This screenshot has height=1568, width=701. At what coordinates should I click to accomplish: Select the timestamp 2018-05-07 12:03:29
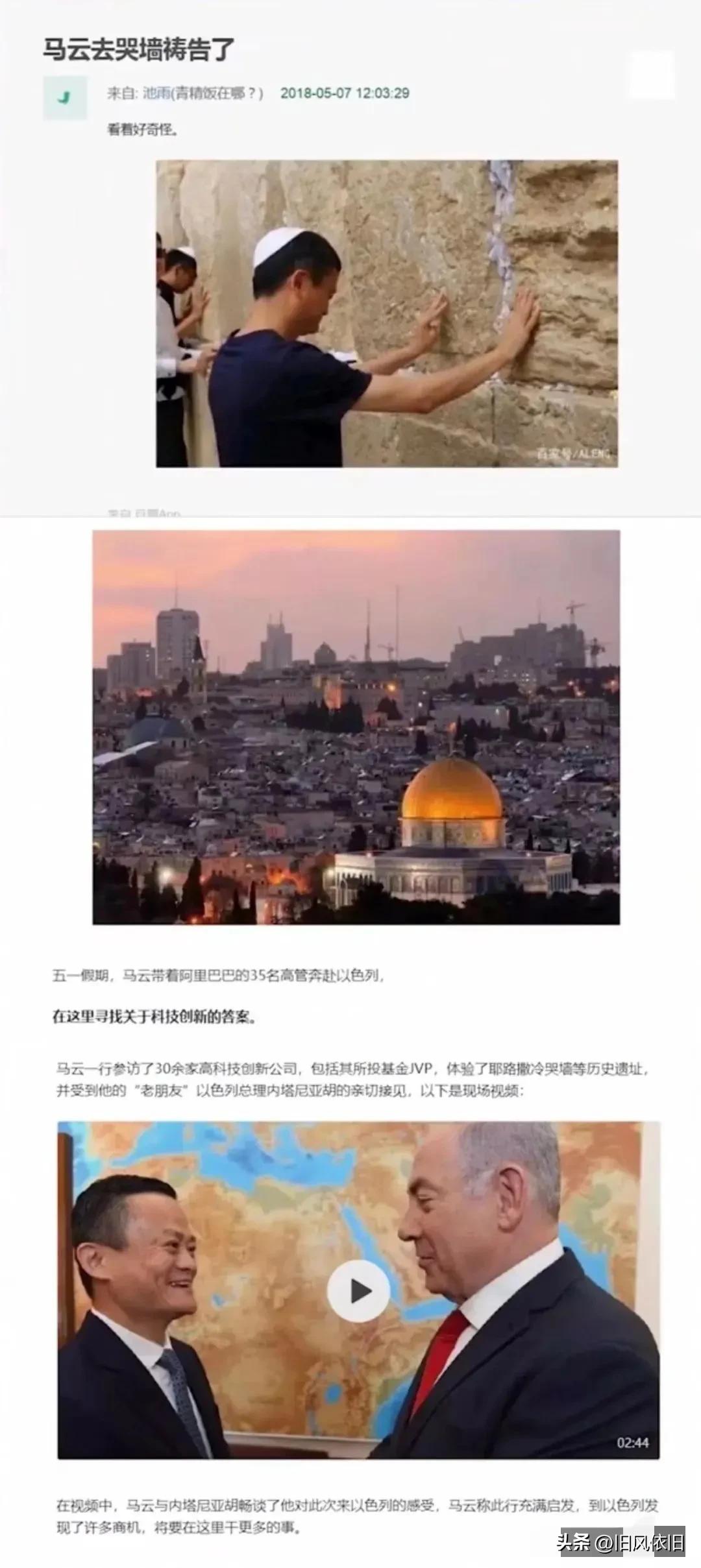point(347,93)
